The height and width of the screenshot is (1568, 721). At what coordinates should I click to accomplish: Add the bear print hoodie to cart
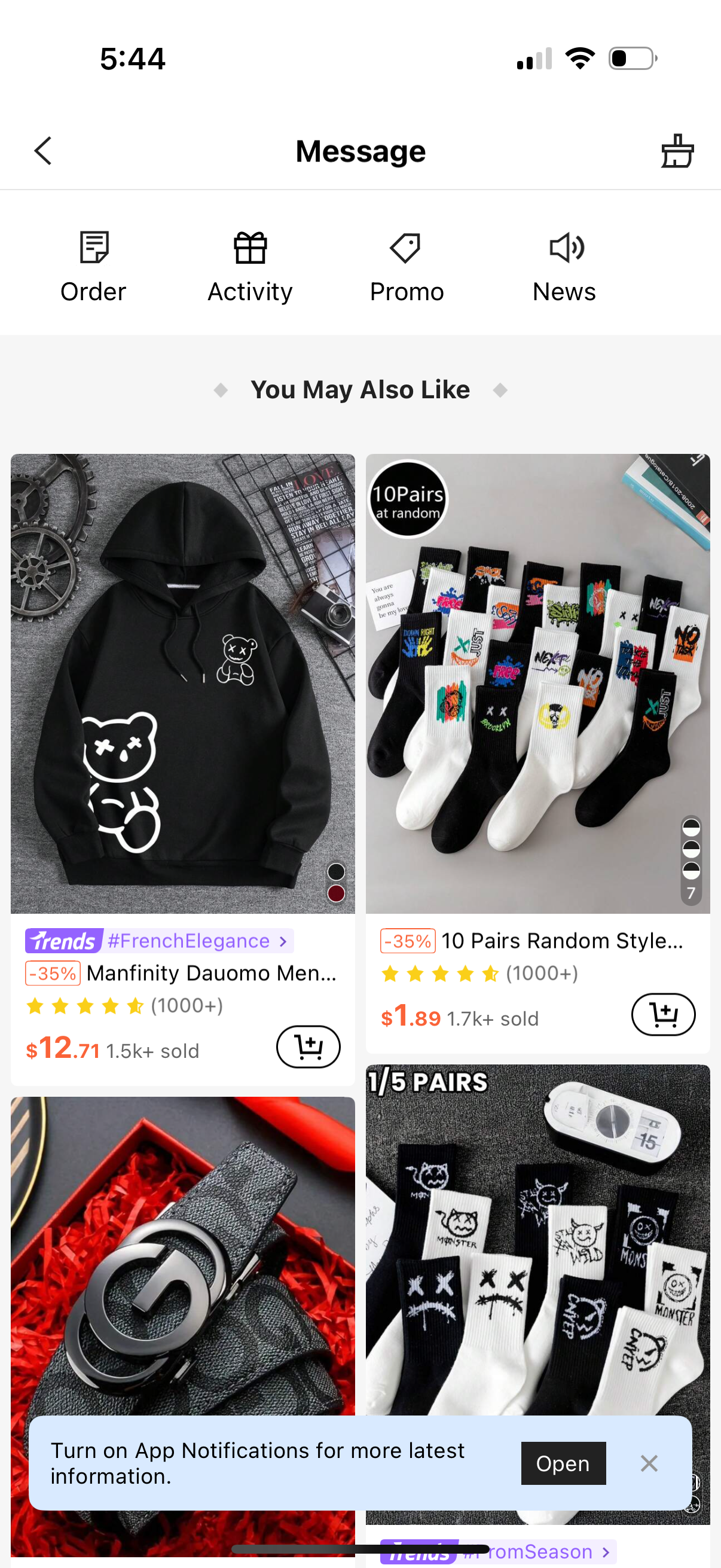click(x=308, y=1047)
